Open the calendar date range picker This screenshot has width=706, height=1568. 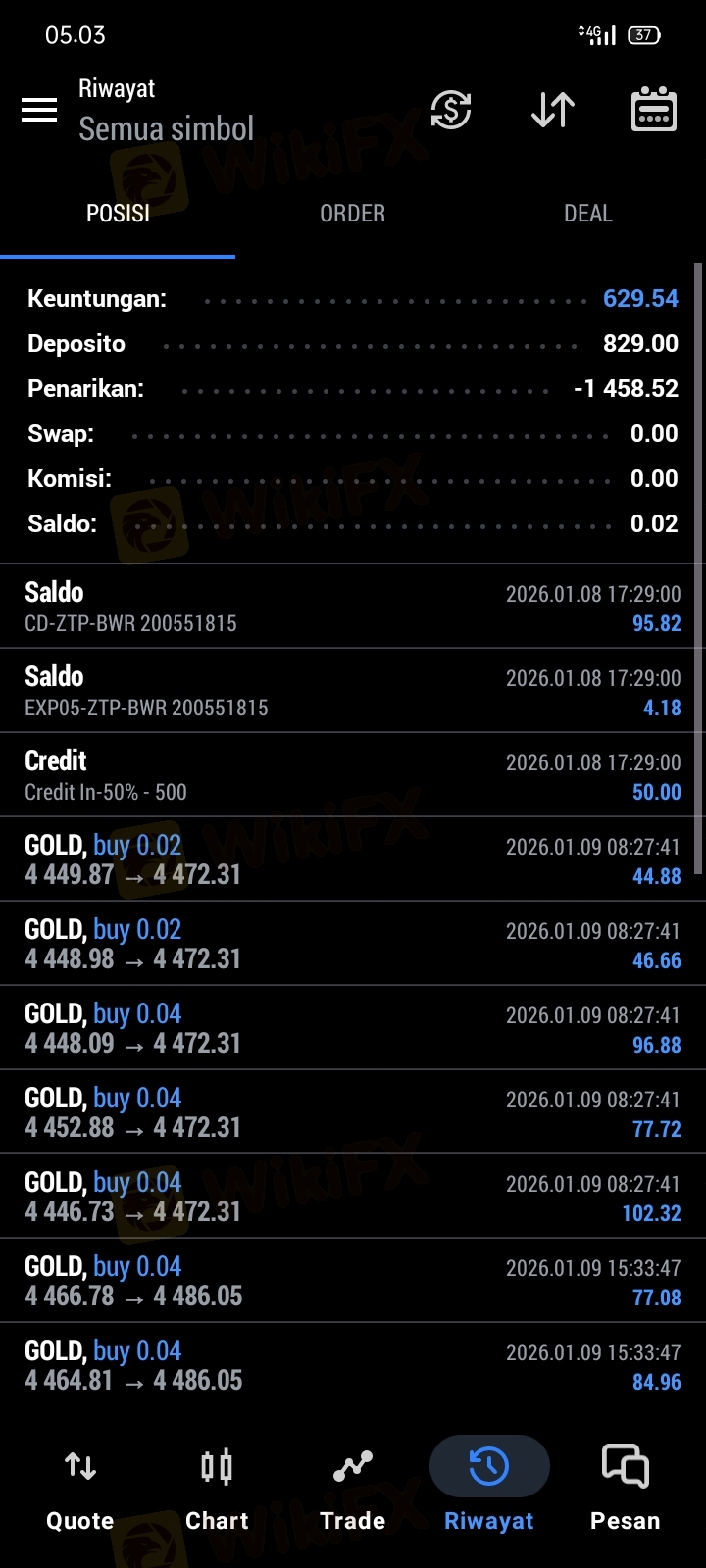[x=653, y=110]
